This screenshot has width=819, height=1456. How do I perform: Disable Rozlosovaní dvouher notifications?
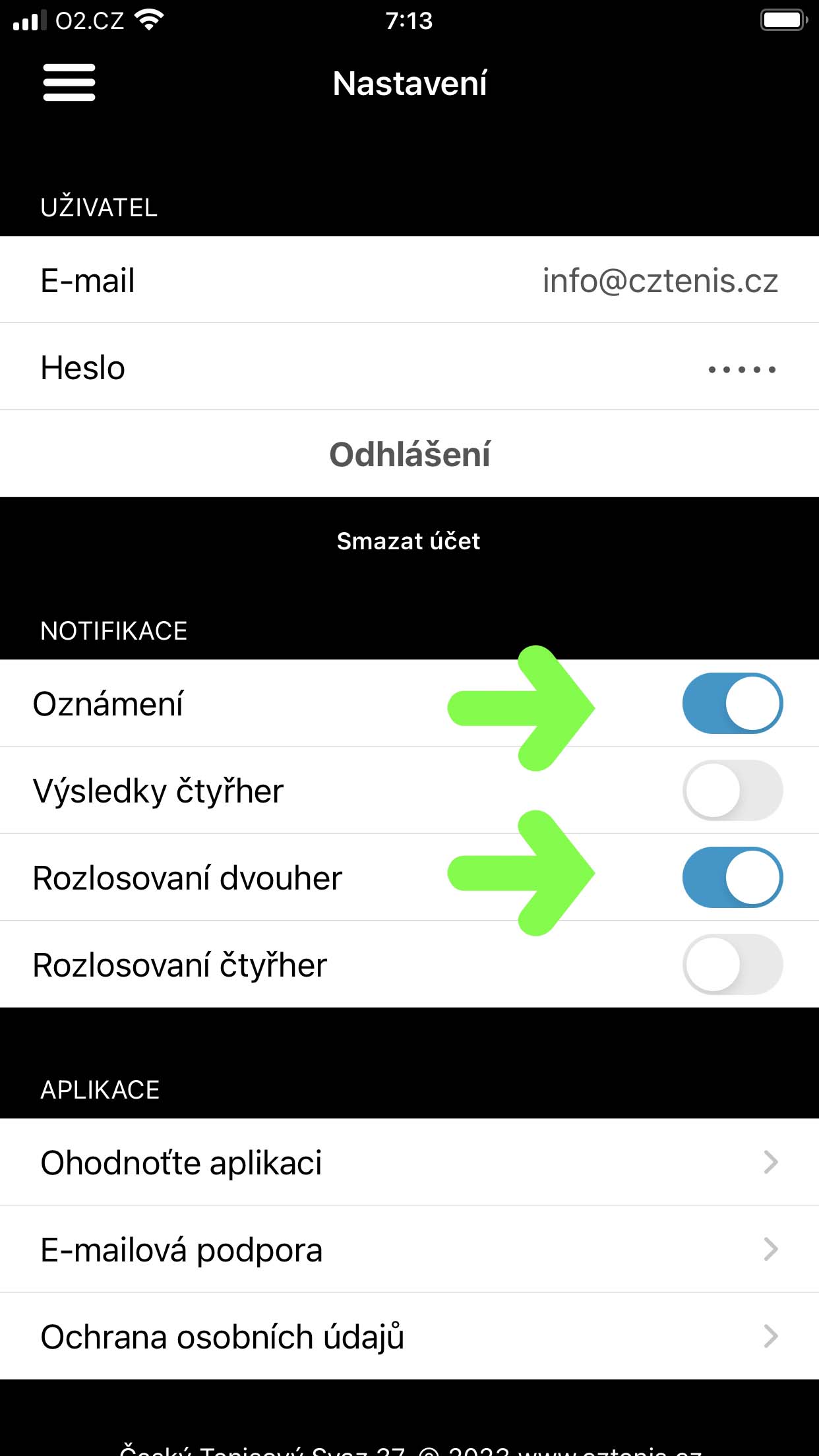click(732, 877)
